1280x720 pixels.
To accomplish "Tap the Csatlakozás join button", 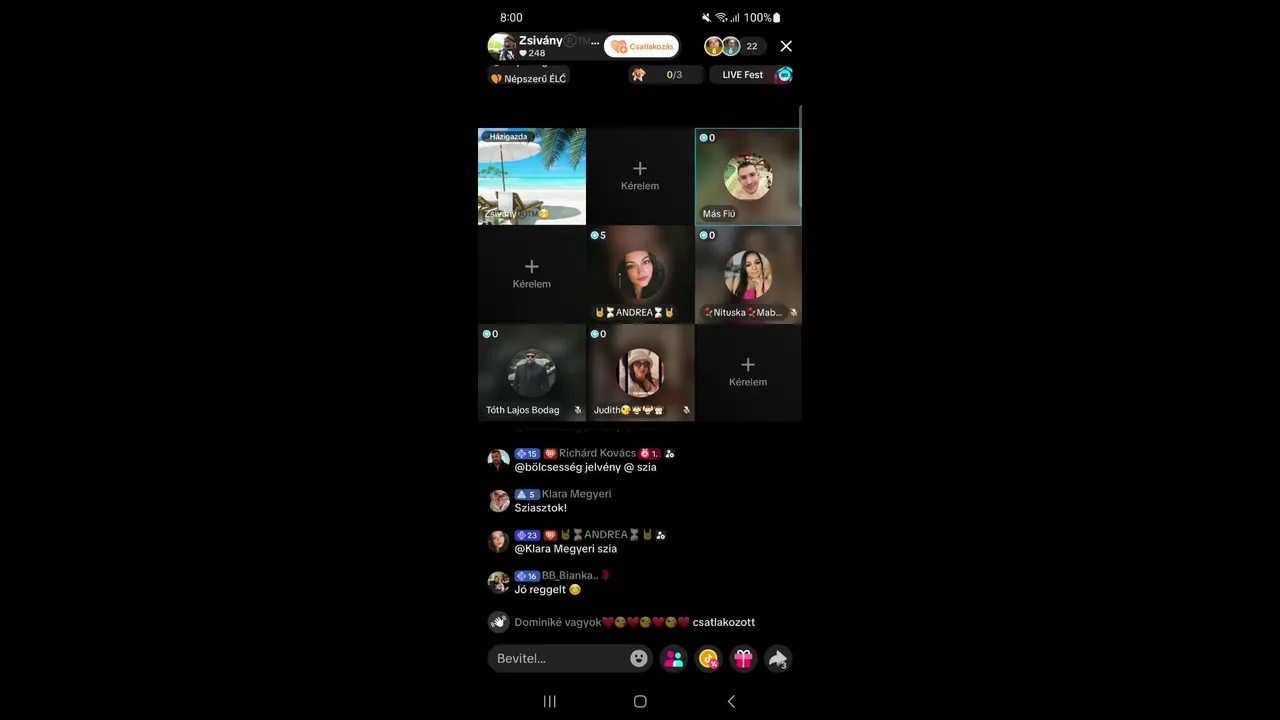I will tap(642, 46).
